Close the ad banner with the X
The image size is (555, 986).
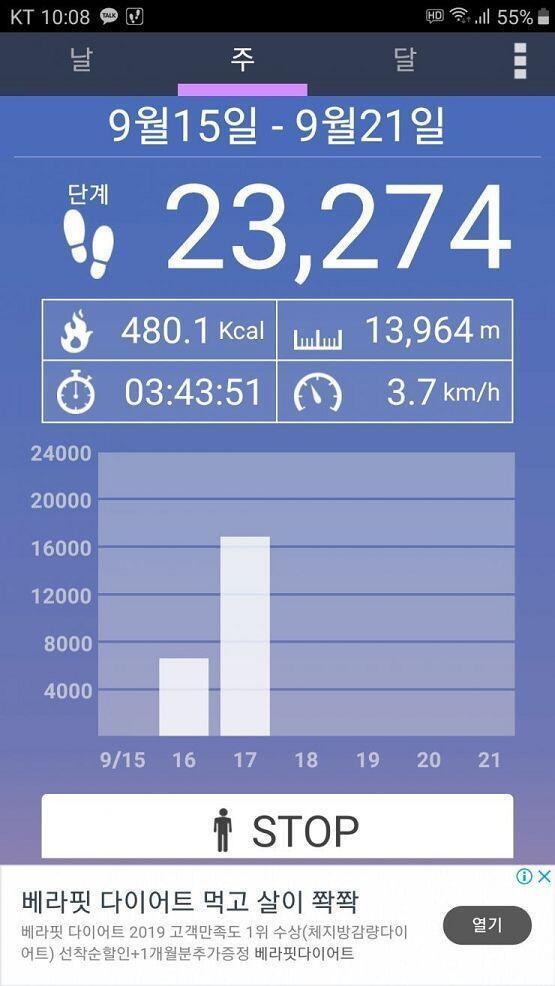click(x=544, y=876)
